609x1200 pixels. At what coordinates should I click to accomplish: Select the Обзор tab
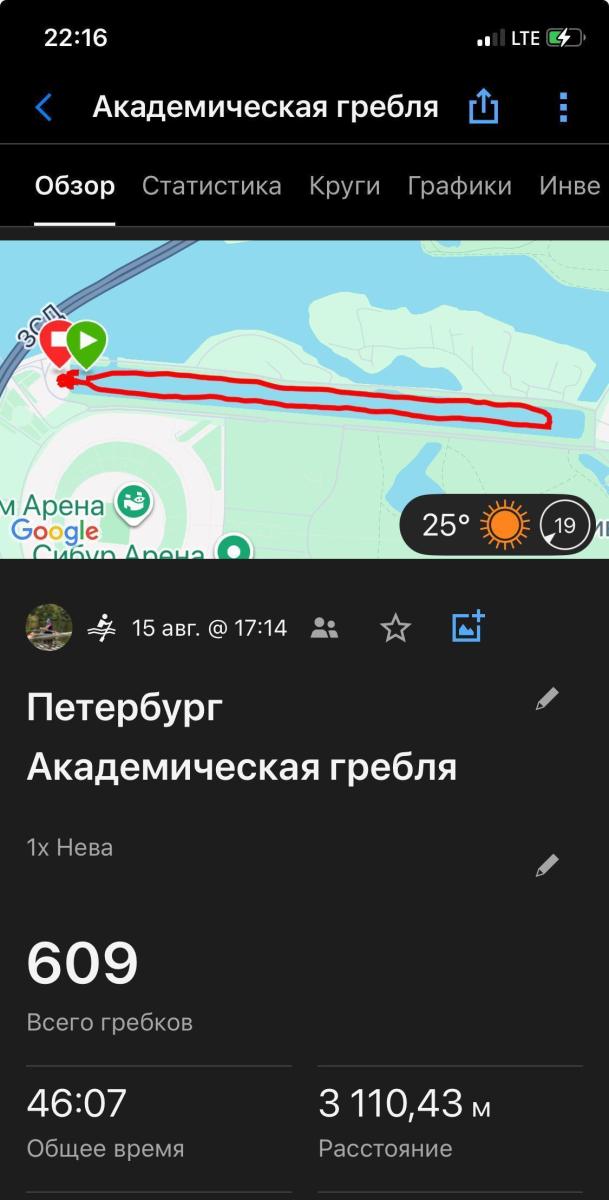[75, 186]
